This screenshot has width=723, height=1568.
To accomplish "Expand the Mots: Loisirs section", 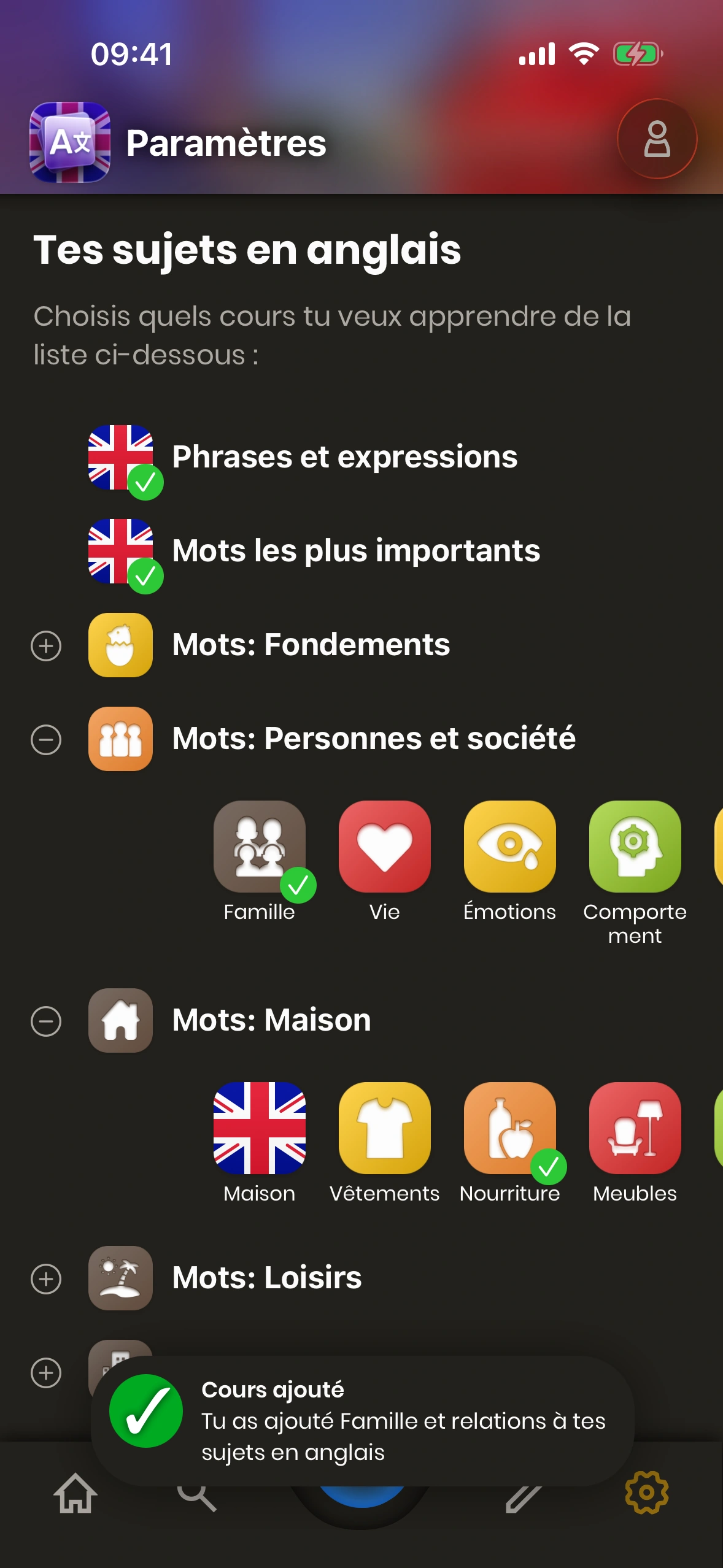I will pyautogui.click(x=46, y=1279).
